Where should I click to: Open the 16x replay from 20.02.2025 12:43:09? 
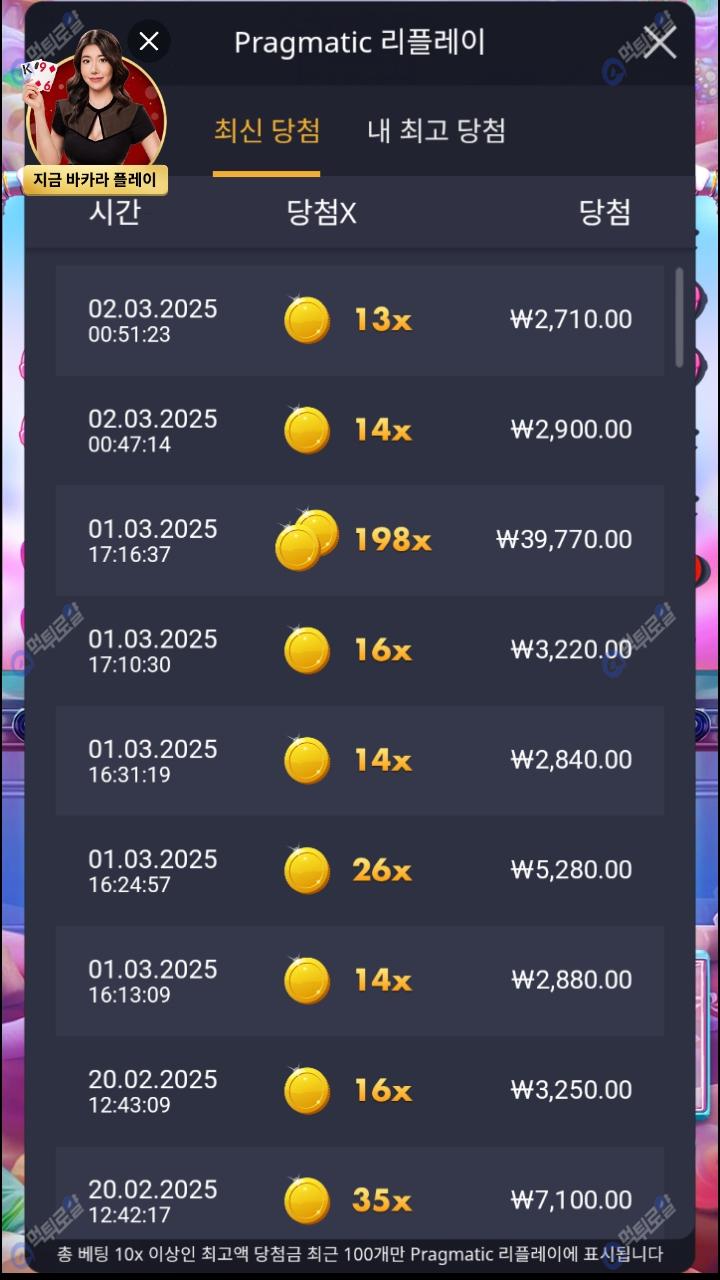pyautogui.click(x=360, y=1090)
